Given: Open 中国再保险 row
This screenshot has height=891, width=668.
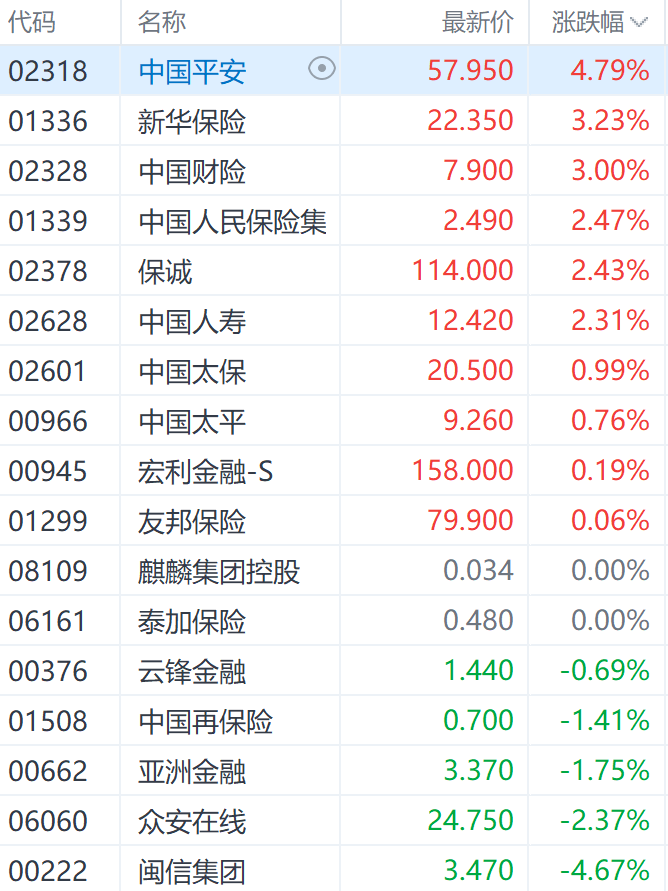Looking at the screenshot, I should (x=205, y=721).
